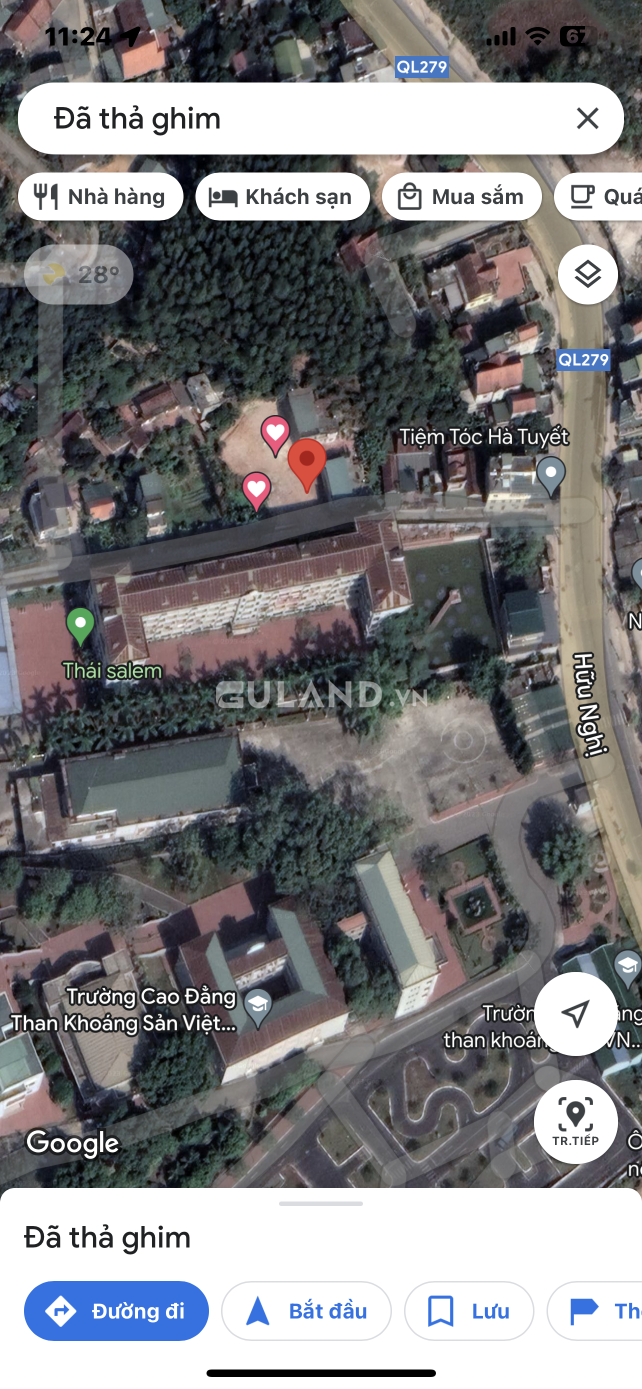Open the map layers button
642x1389 pixels.
tap(588, 274)
